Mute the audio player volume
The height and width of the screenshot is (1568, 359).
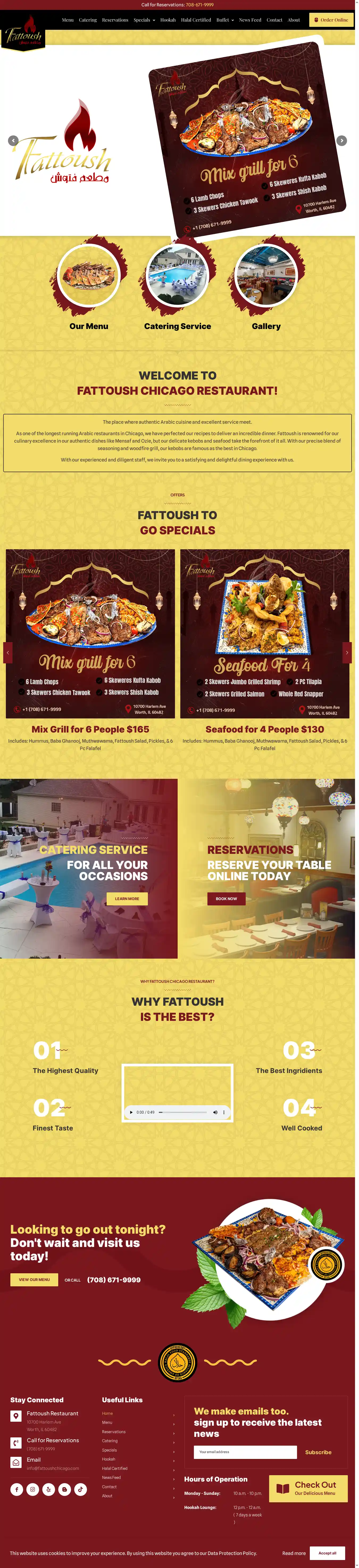point(215,1112)
